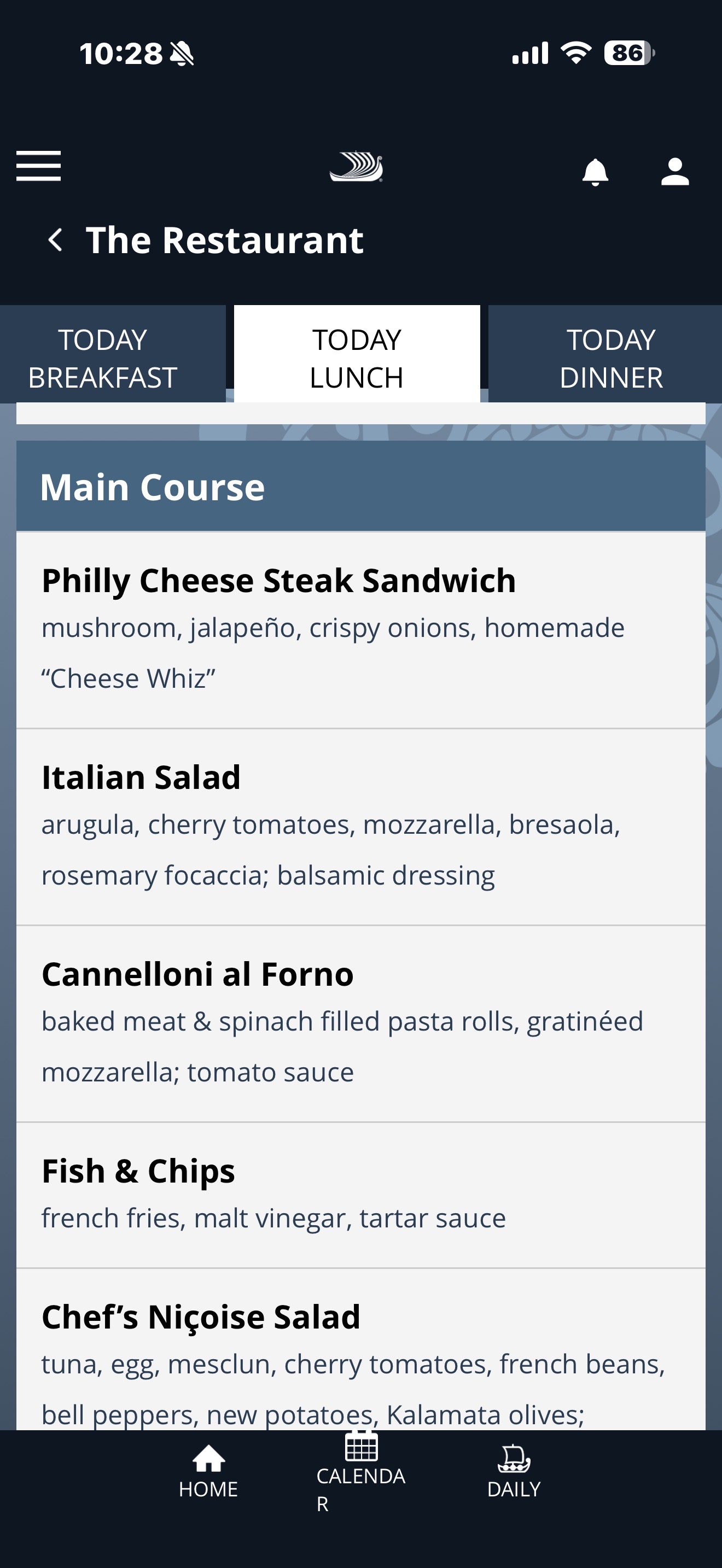The height and width of the screenshot is (1568, 722).
Task: Switch to Today Dinner tab
Action: pyautogui.click(x=610, y=358)
